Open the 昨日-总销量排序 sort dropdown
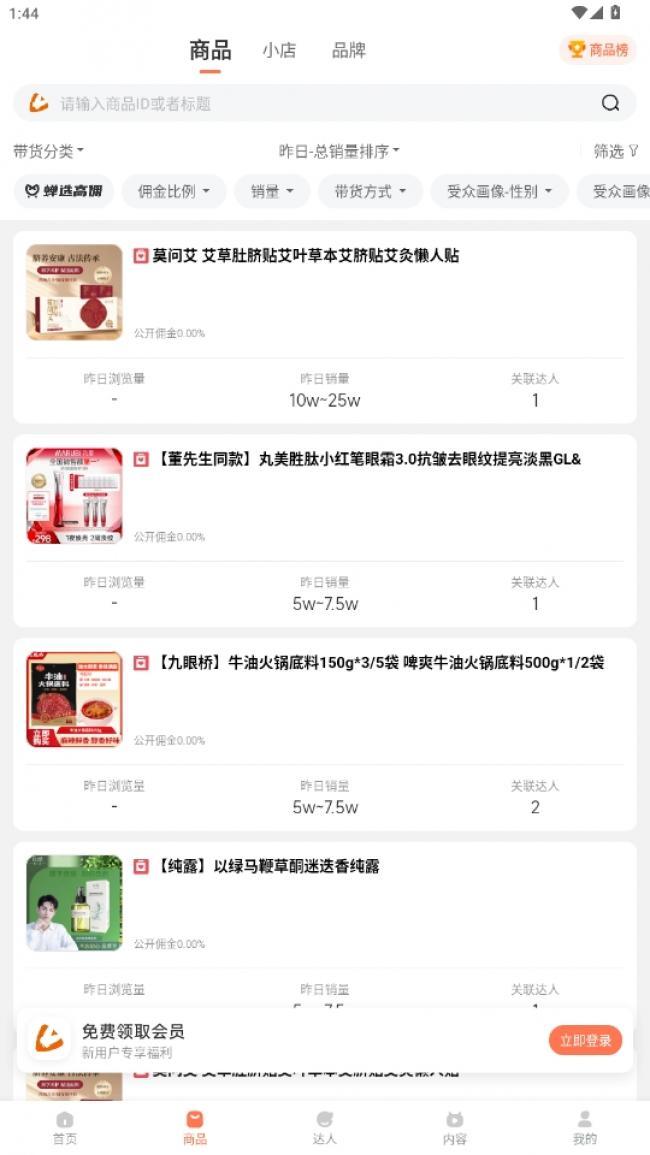The width and height of the screenshot is (650, 1155). click(339, 151)
